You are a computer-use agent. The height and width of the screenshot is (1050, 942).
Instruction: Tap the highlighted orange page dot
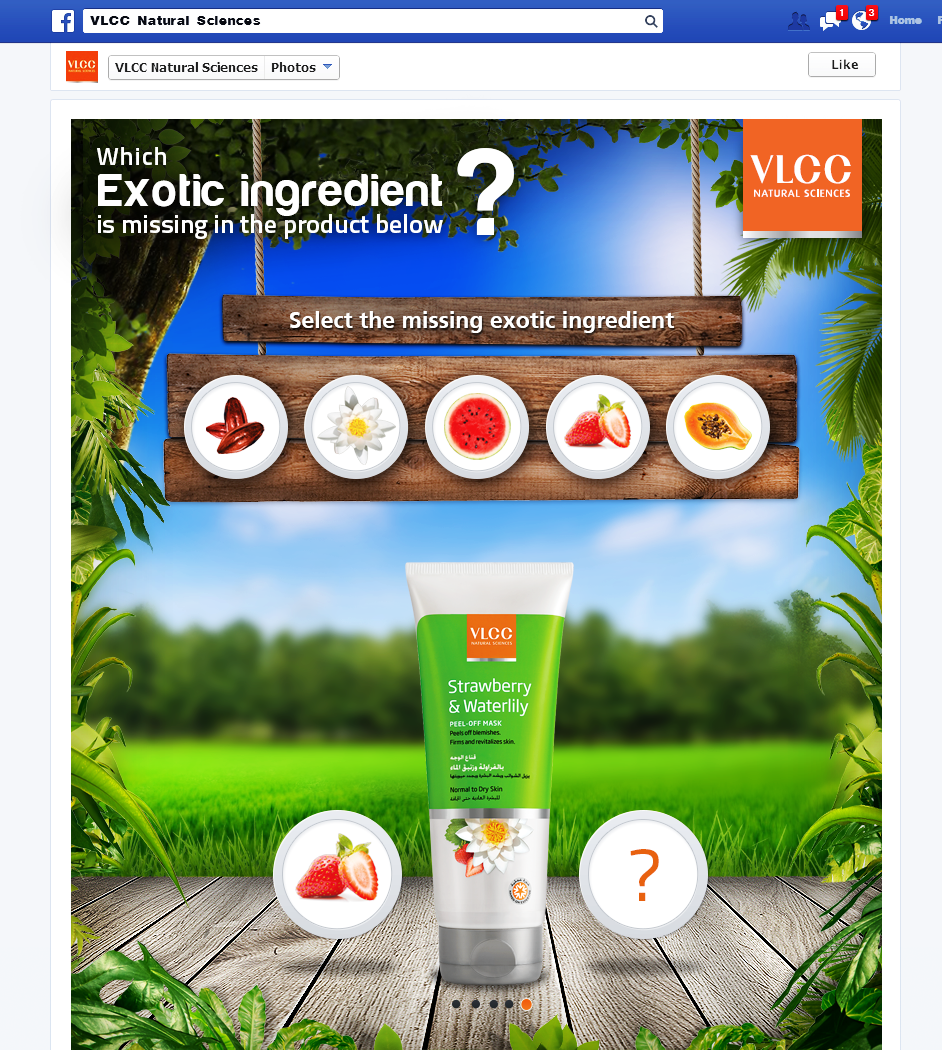[x=526, y=1004]
